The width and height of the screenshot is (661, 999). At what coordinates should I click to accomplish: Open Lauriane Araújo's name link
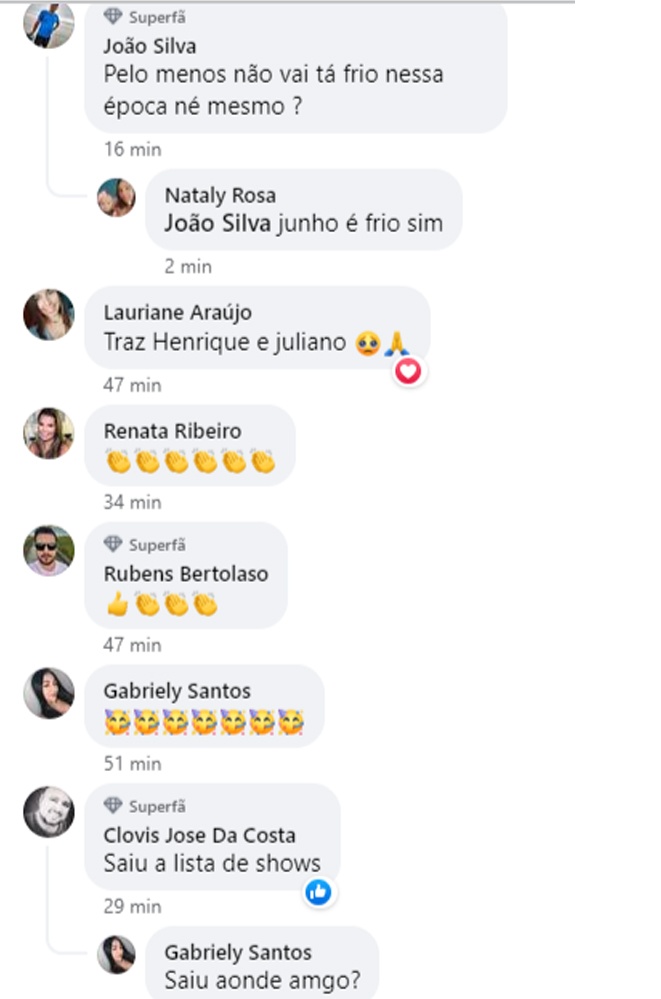[x=178, y=312]
